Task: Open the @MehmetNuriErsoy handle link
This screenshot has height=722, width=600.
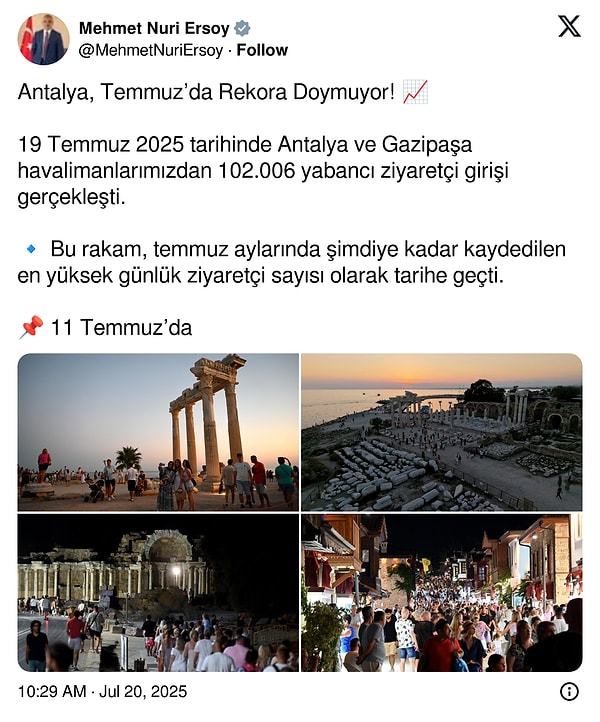Action: tap(151, 50)
